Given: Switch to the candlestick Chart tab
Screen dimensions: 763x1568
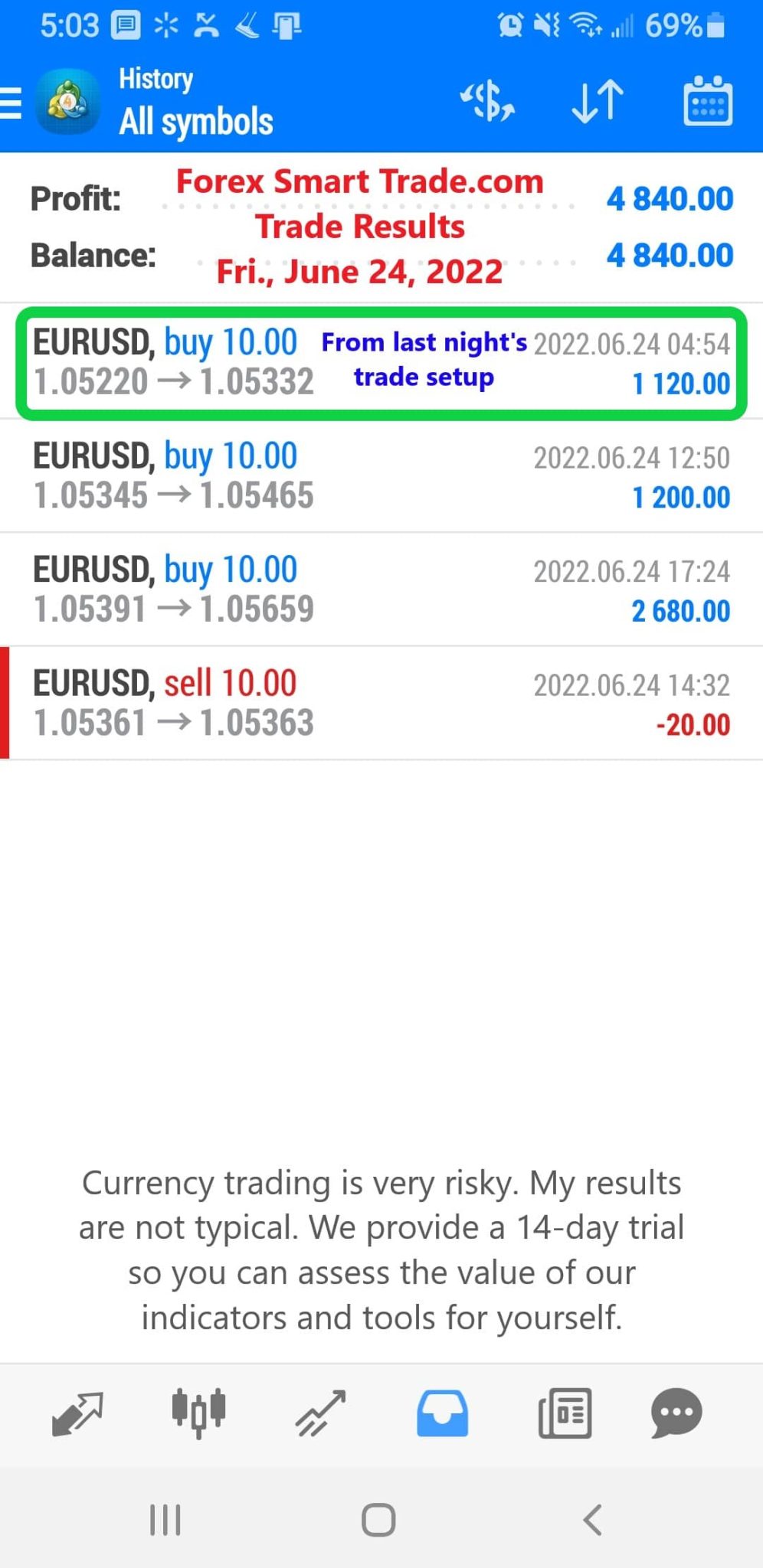Looking at the screenshot, I should pyautogui.click(x=198, y=1413).
